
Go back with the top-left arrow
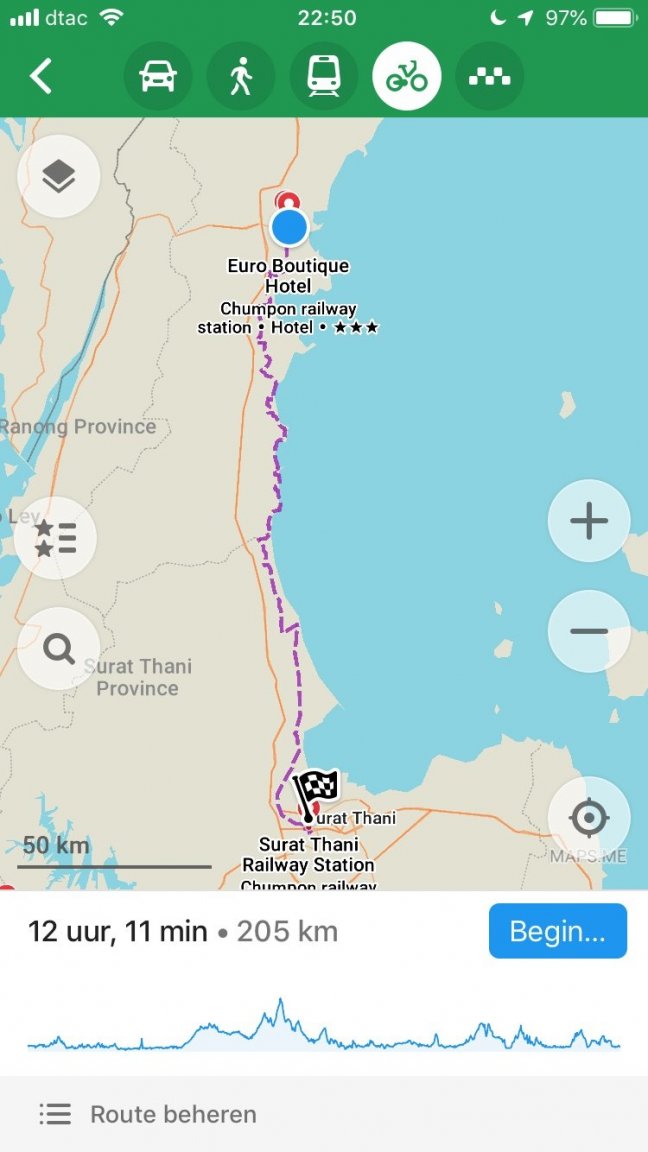[41, 76]
